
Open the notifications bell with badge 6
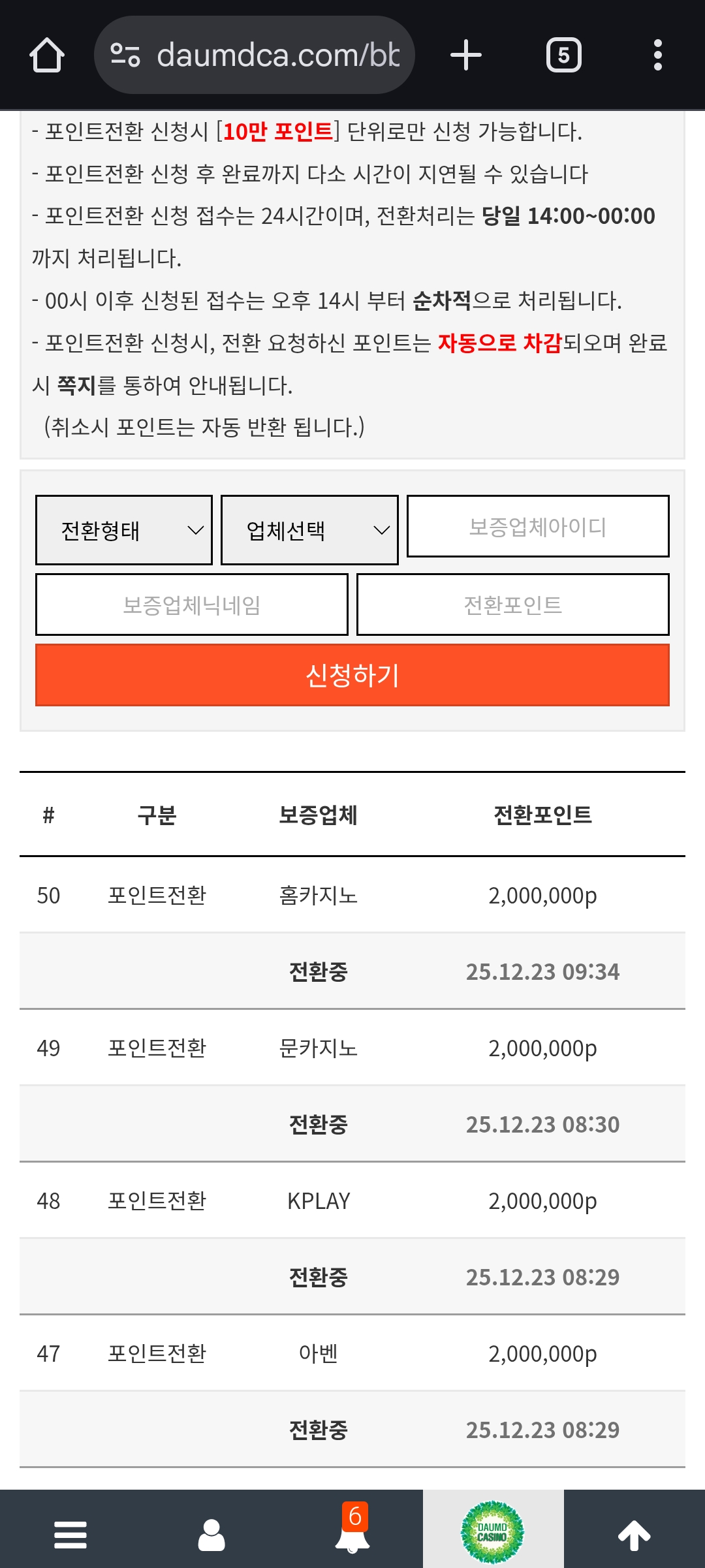pyautogui.click(x=352, y=1534)
